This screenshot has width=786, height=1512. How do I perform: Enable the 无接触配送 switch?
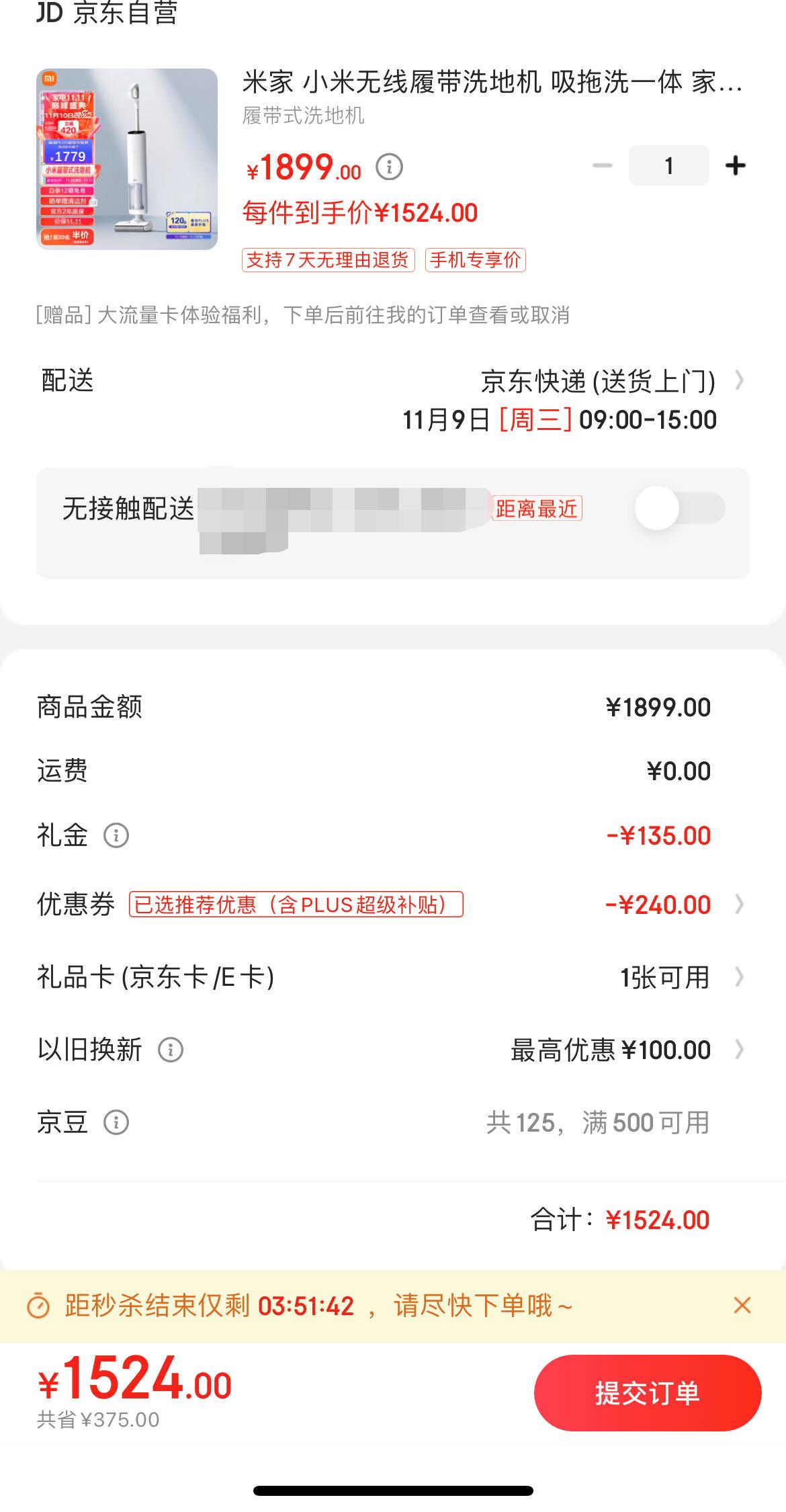(680, 508)
